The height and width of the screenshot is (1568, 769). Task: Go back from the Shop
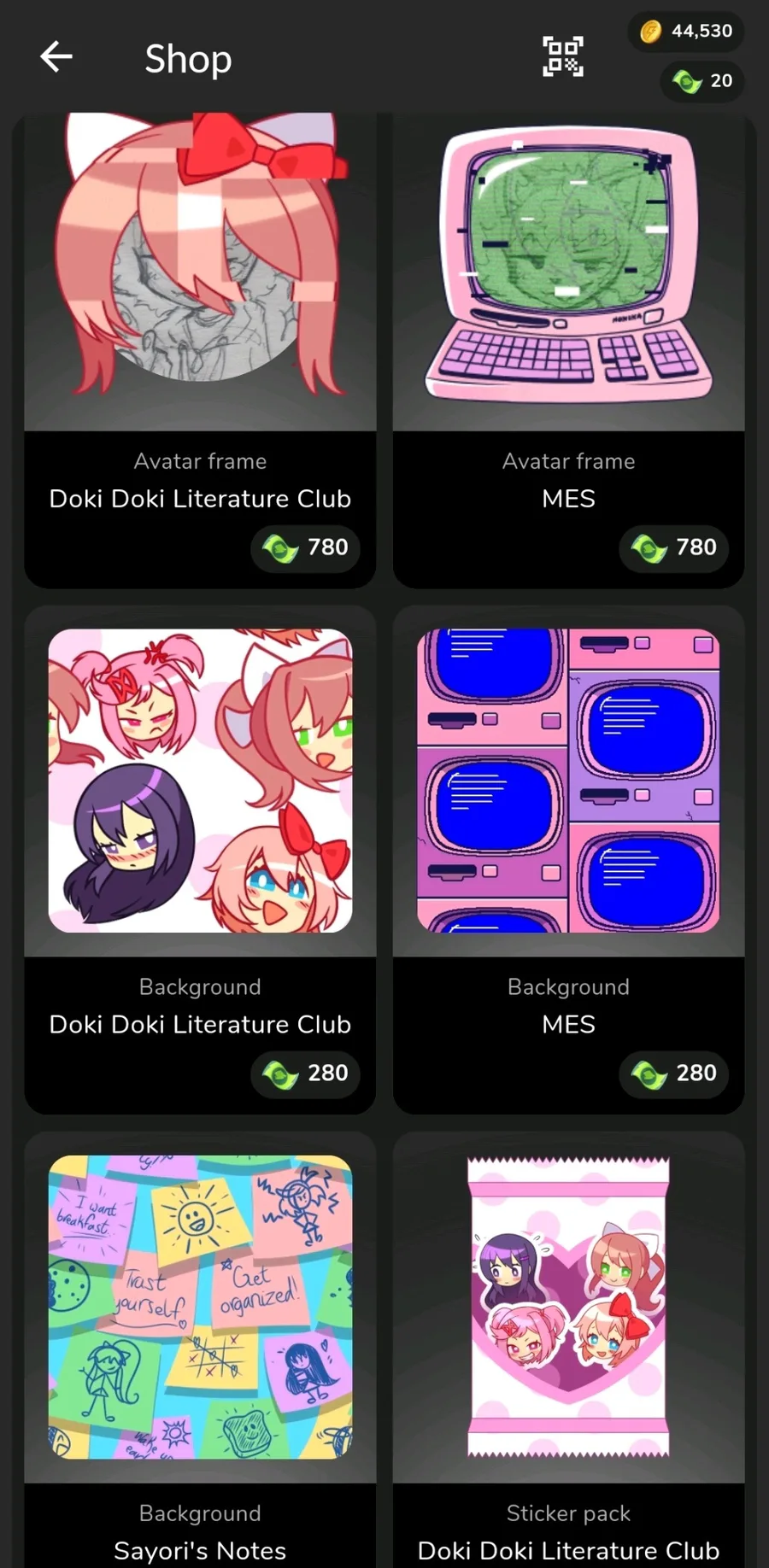point(56,57)
